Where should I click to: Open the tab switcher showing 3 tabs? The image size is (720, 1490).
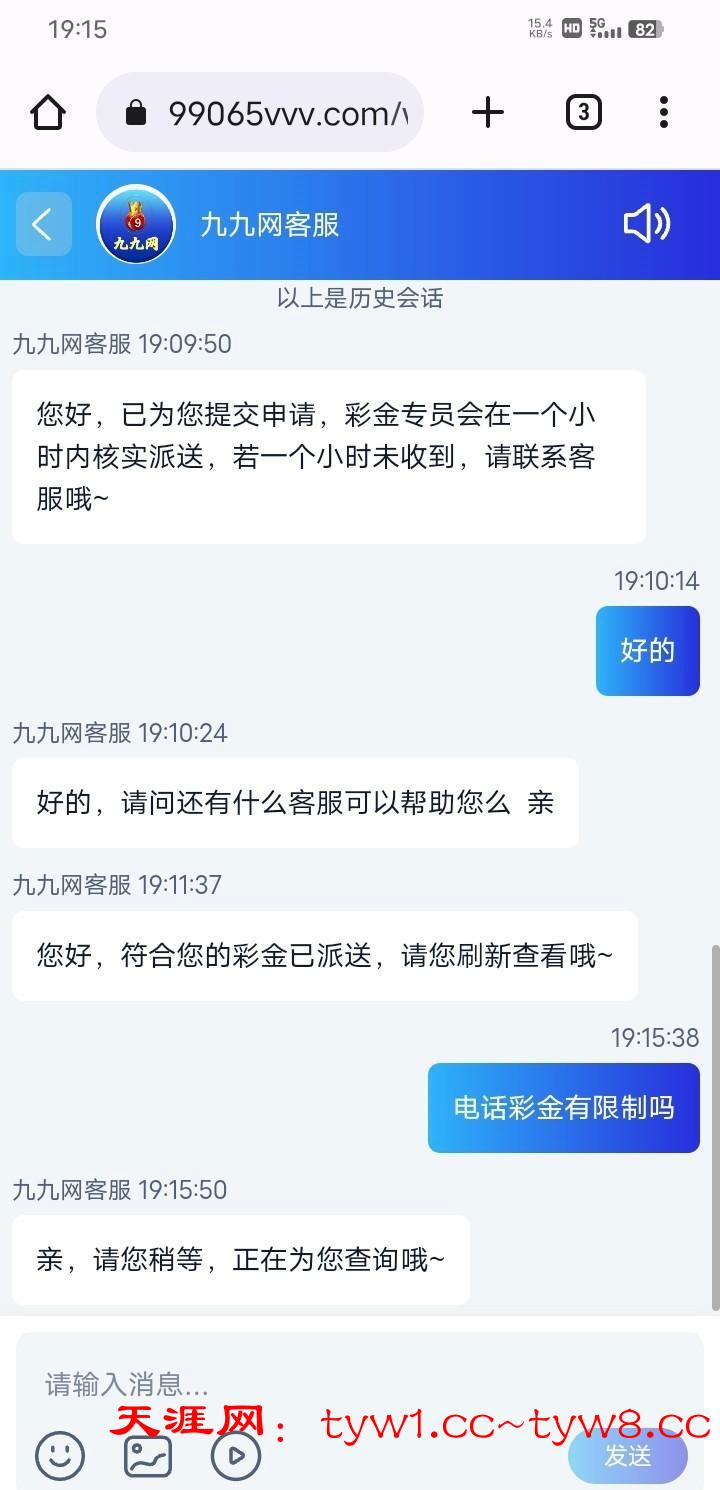click(x=583, y=112)
